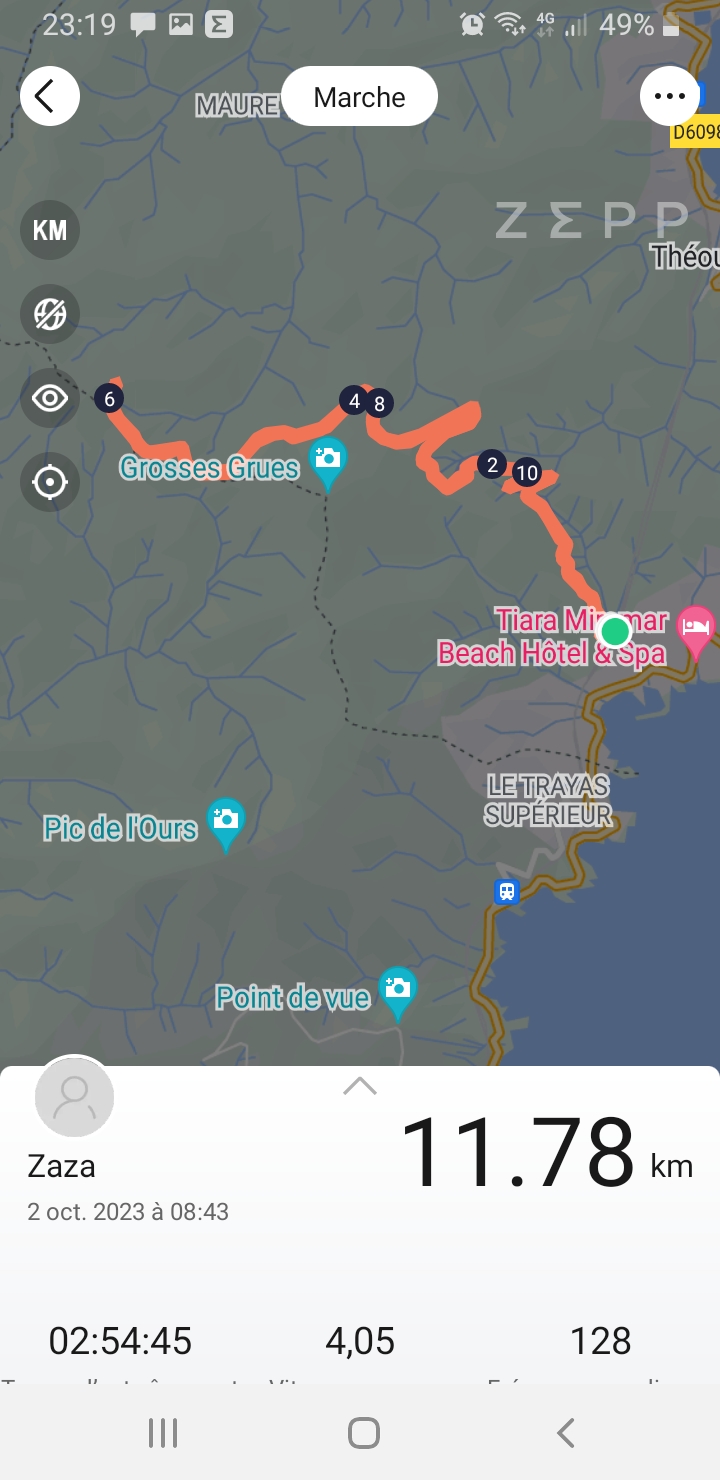Go back using the top-left arrow
Screen dimensions: 720x1480
49,96
